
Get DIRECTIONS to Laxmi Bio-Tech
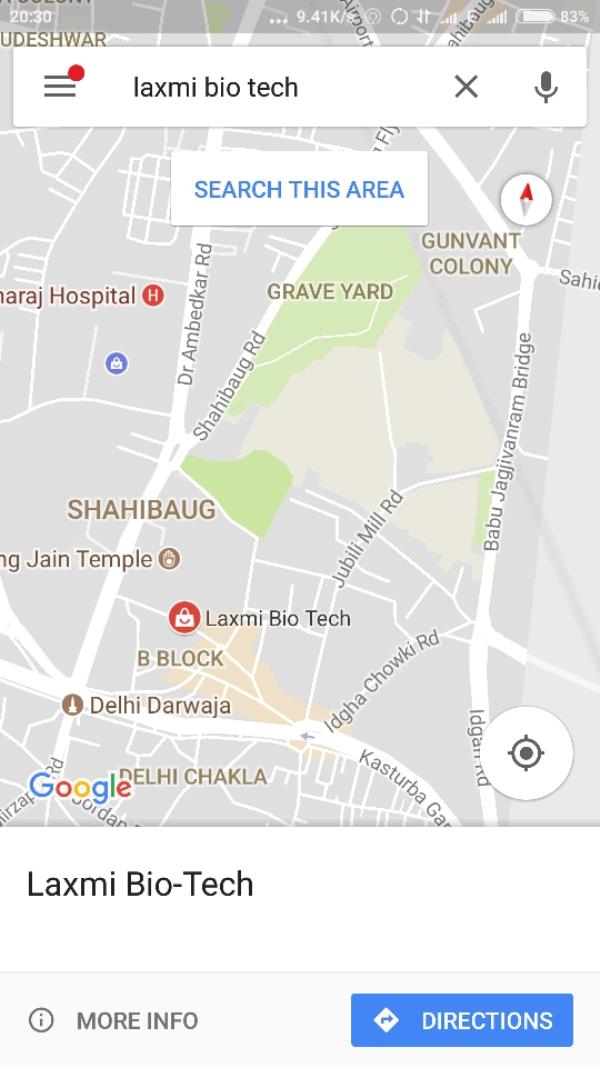462,1020
